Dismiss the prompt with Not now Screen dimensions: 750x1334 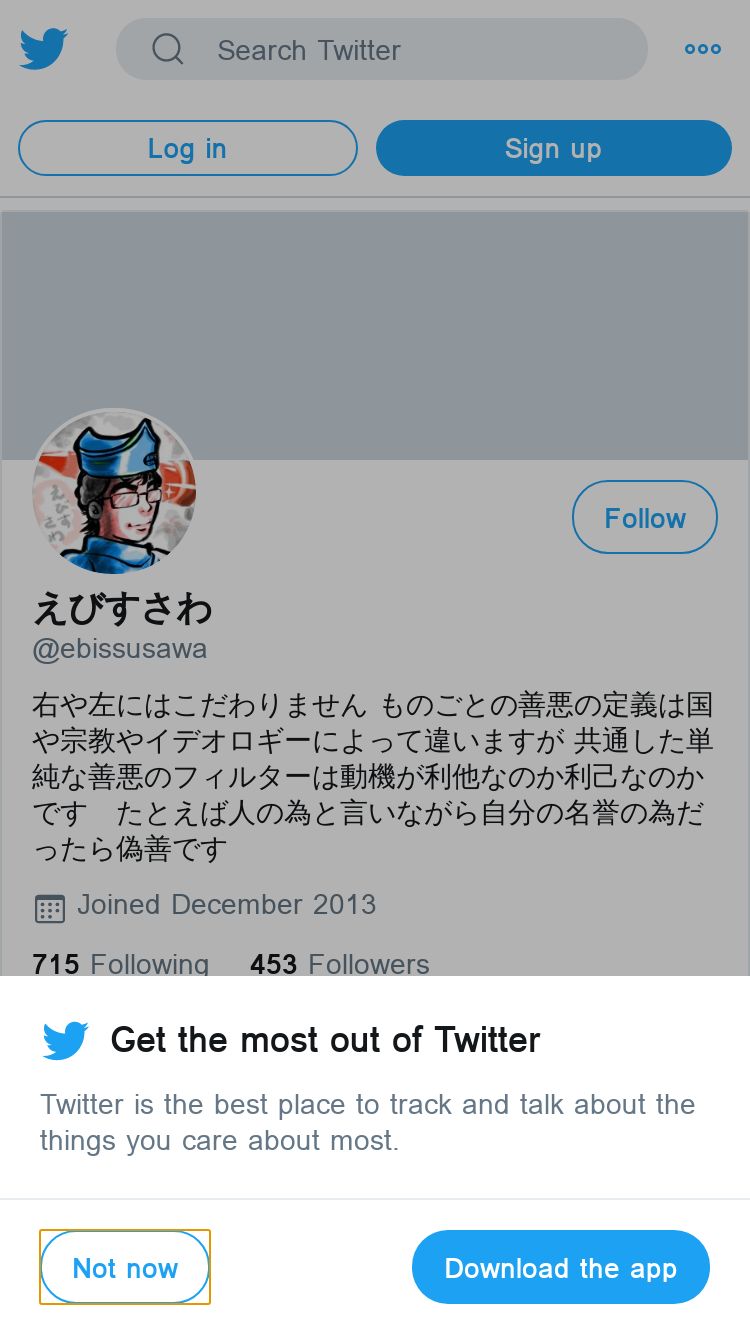pos(125,1267)
